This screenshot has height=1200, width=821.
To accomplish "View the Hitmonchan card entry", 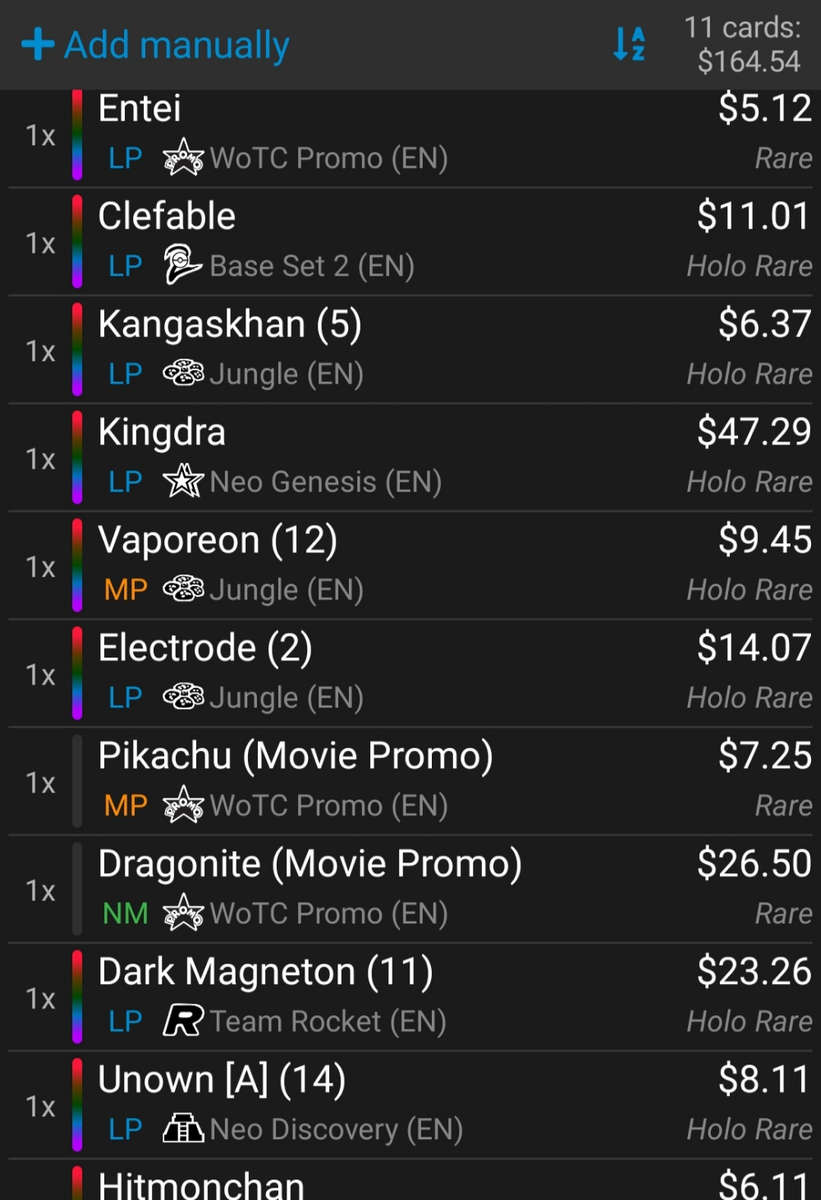I will (x=410, y=1185).
